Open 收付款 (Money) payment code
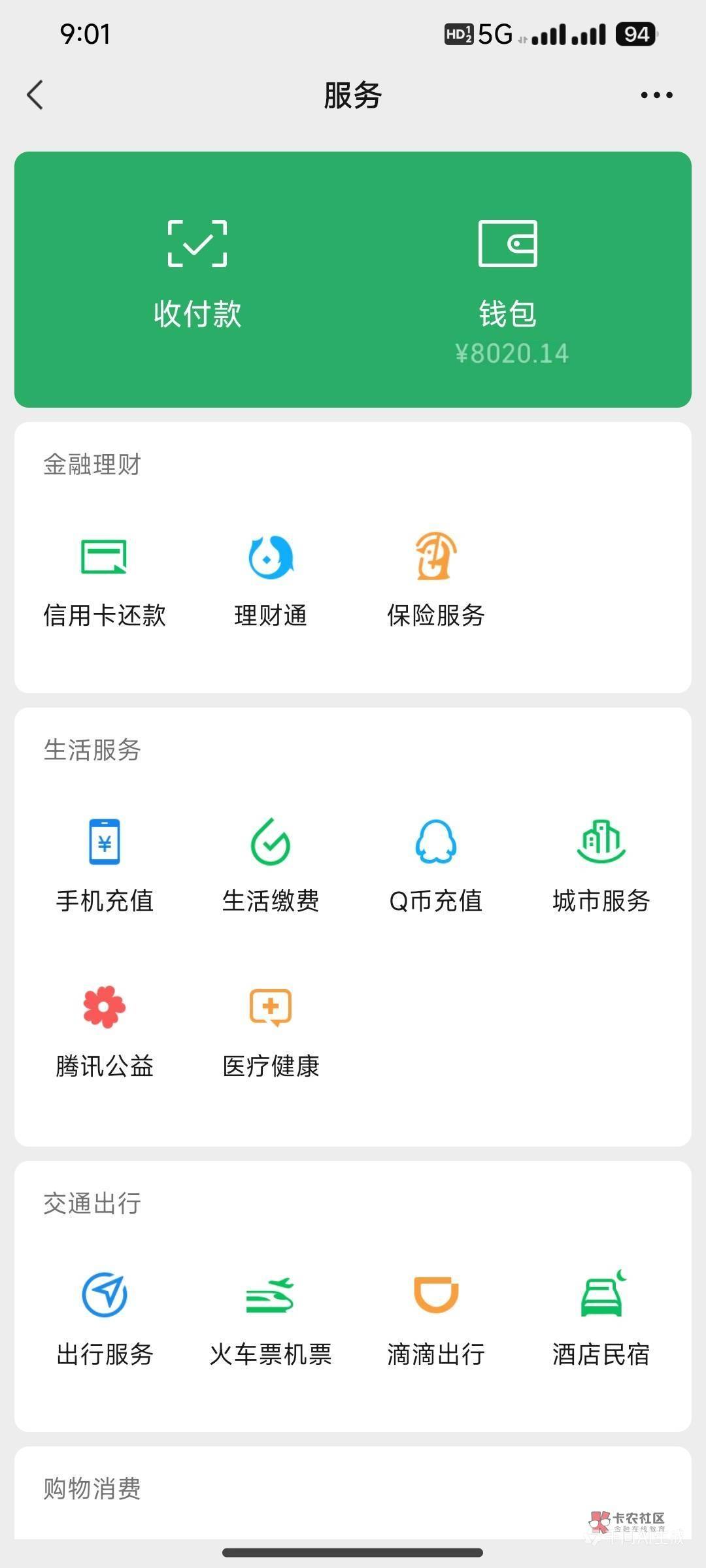Image resolution: width=706 pixels, height=1568 pixels. (x=197, y=274)
